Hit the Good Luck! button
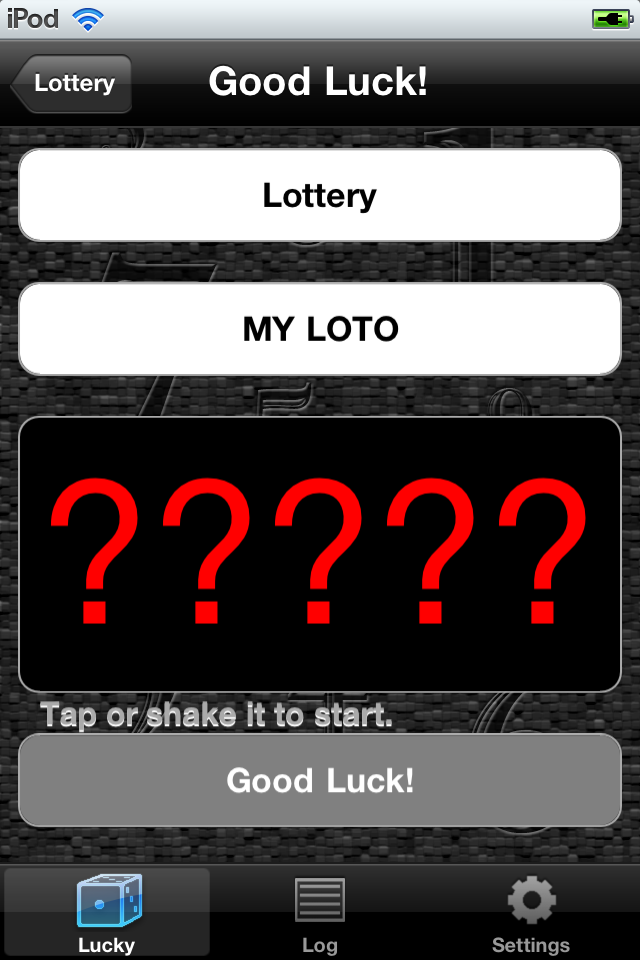The width and height of the screenshot is (640, 960). 320,780
